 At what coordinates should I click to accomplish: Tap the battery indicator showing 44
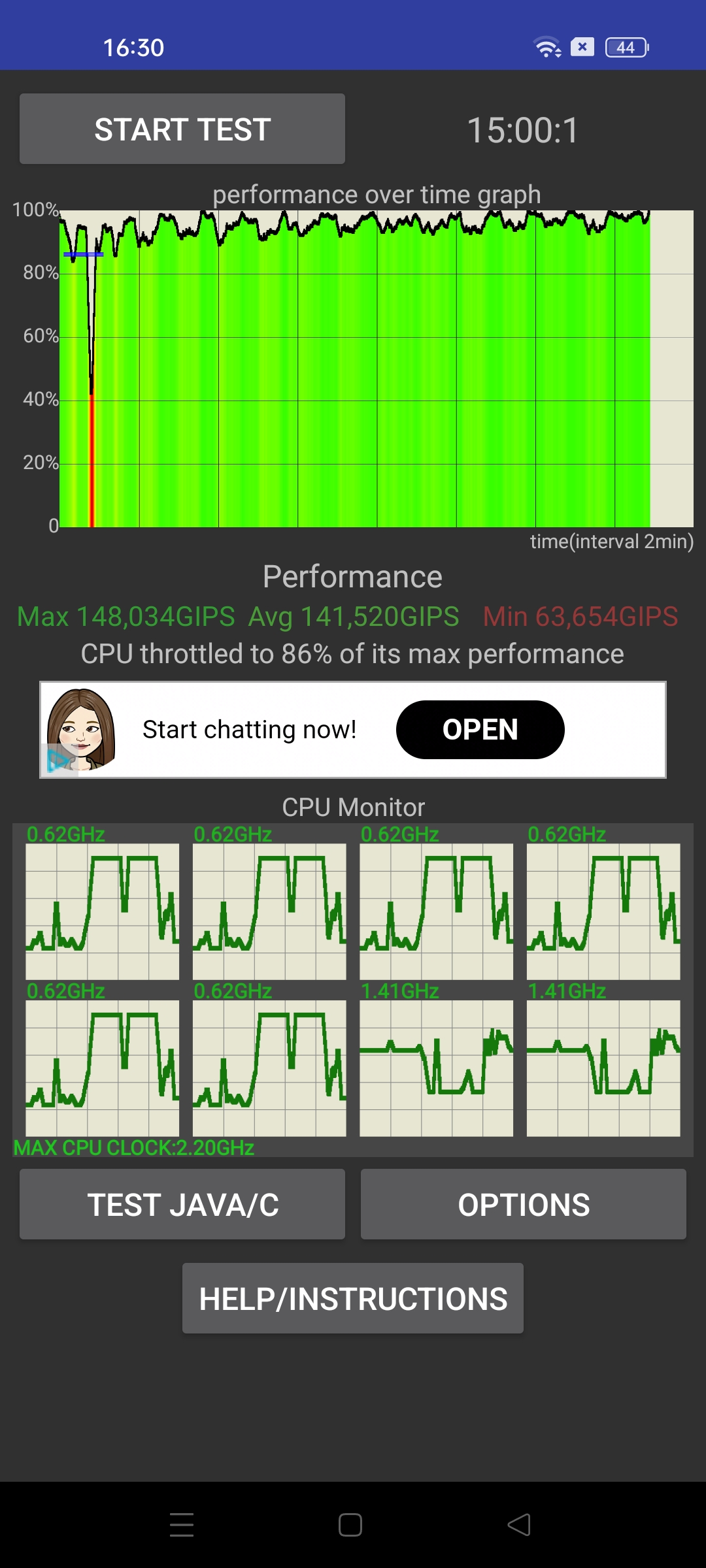626,47
